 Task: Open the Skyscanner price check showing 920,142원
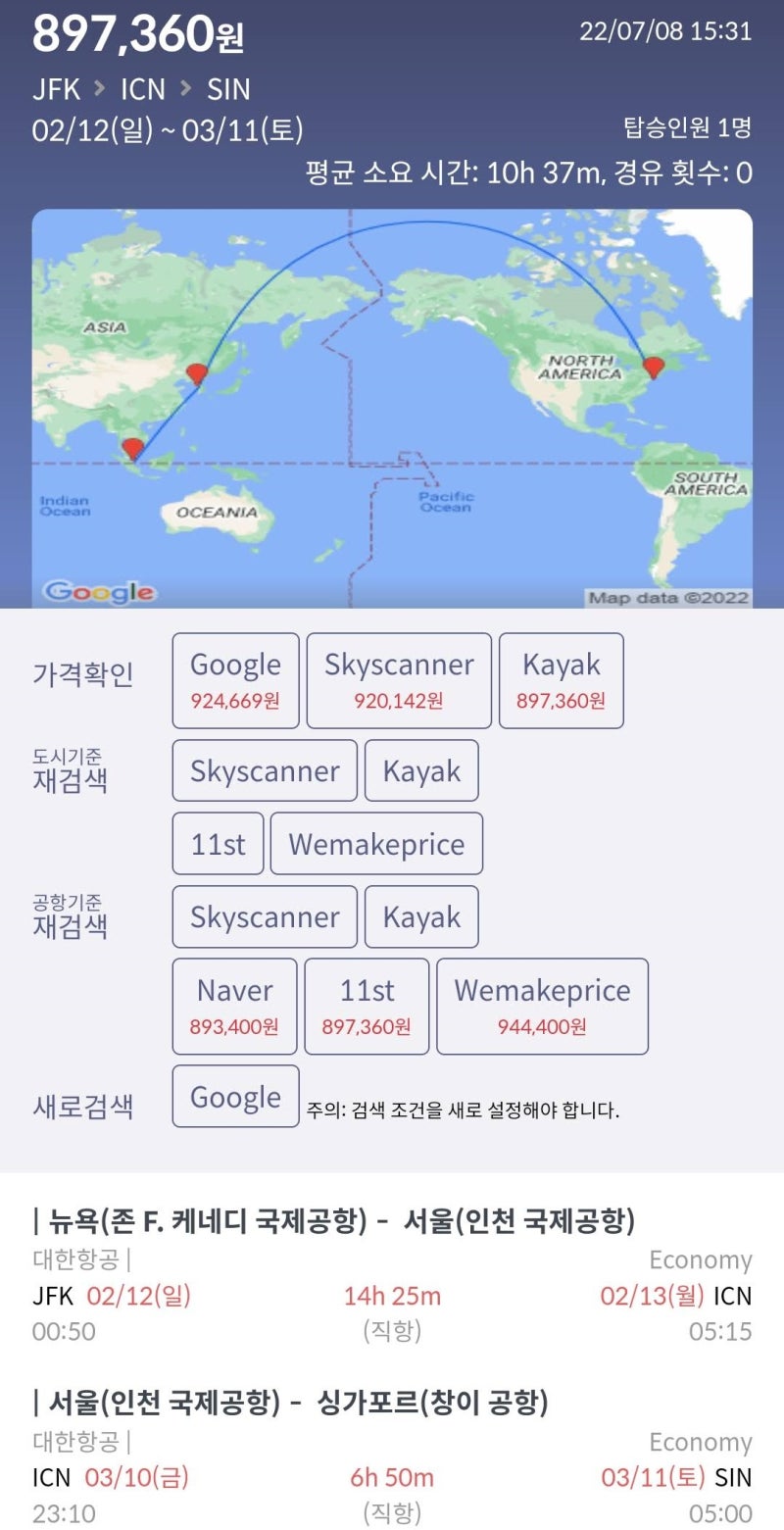[398, 679]
